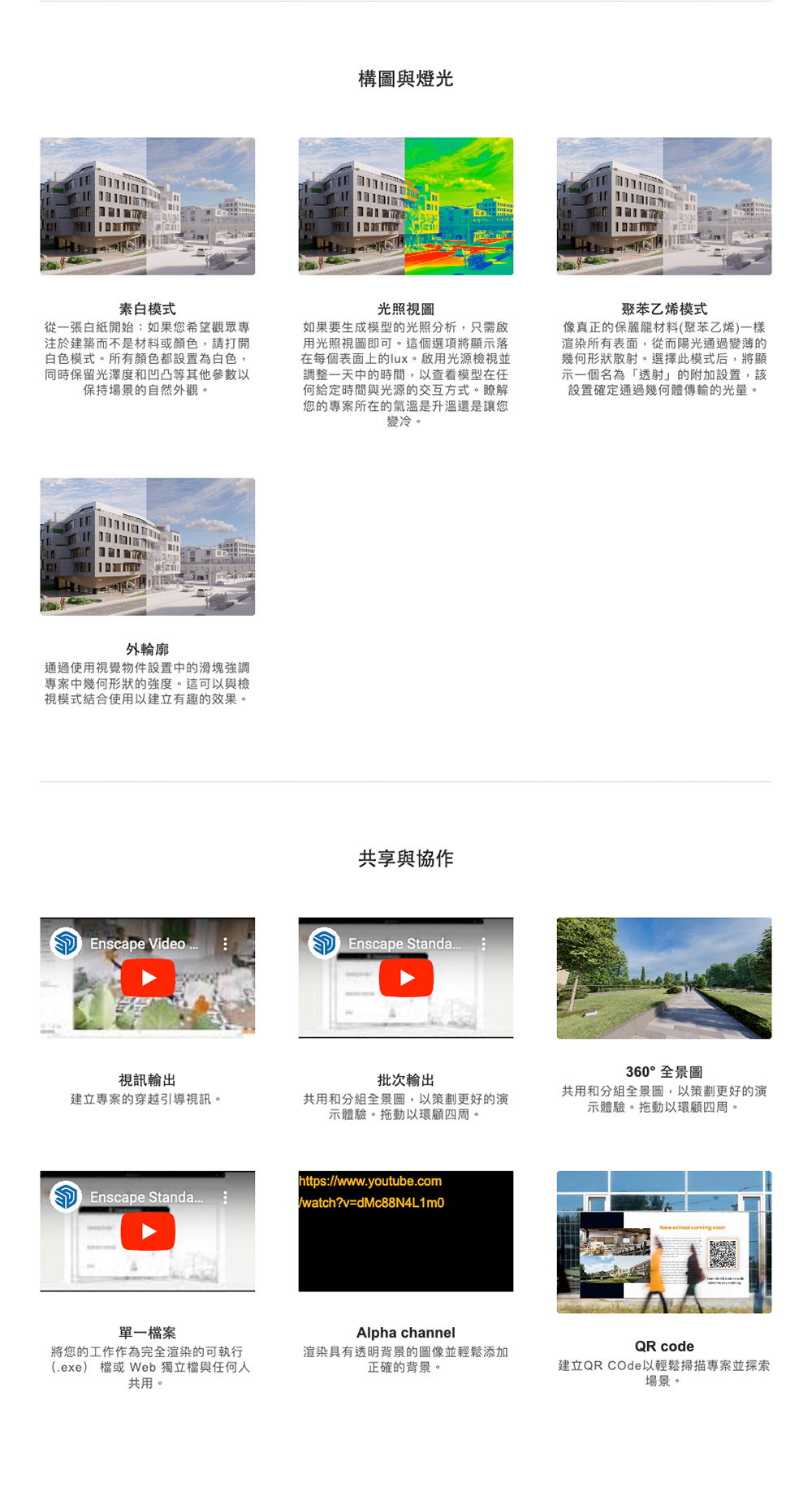Image resolution: width=812 pixels, height=1496 pixels.
Task: Play the Enscape Video above 視訊輸出
Action: click(148, 978)
